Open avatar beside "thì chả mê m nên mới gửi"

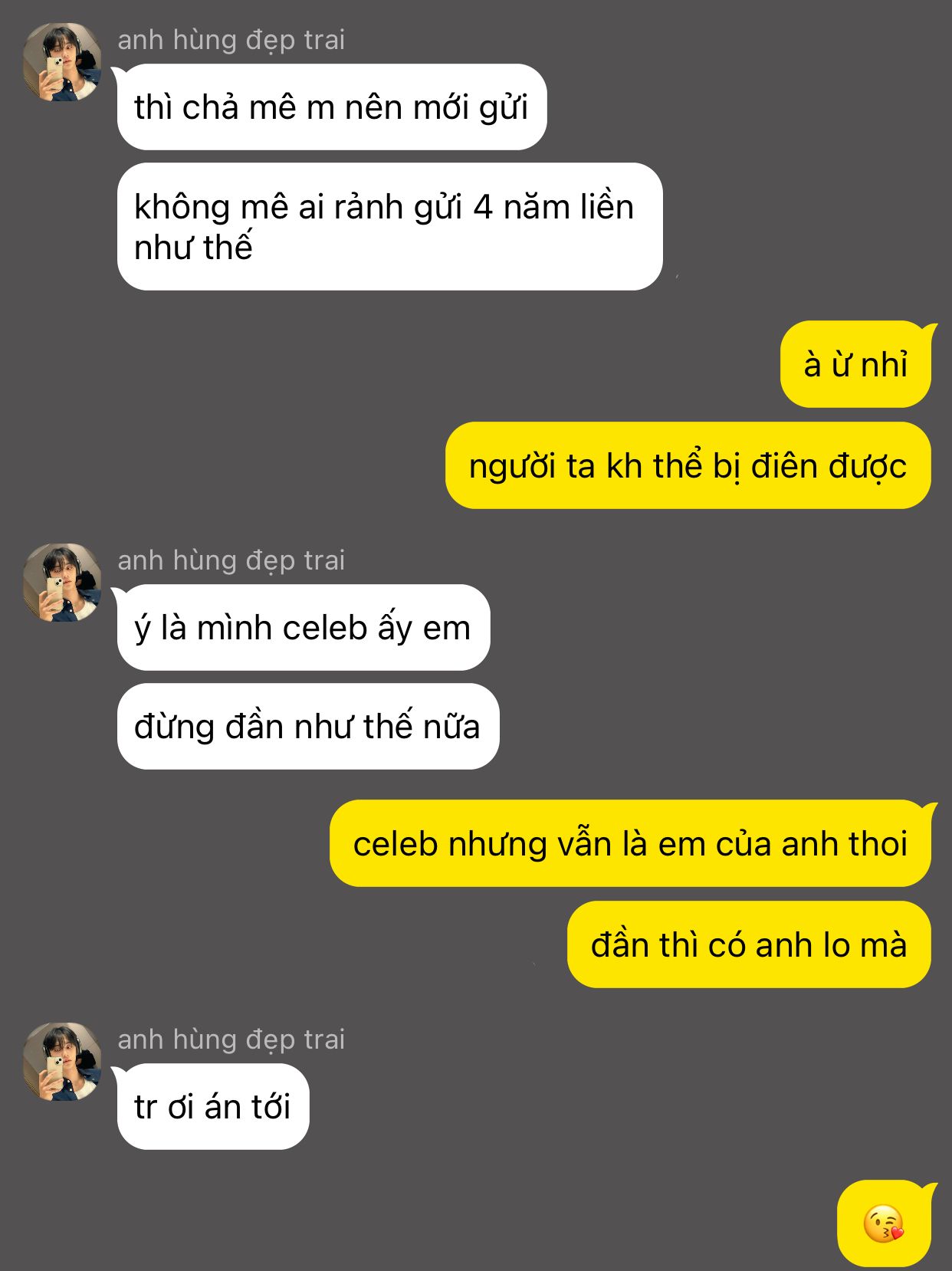(x=62, y=62)
